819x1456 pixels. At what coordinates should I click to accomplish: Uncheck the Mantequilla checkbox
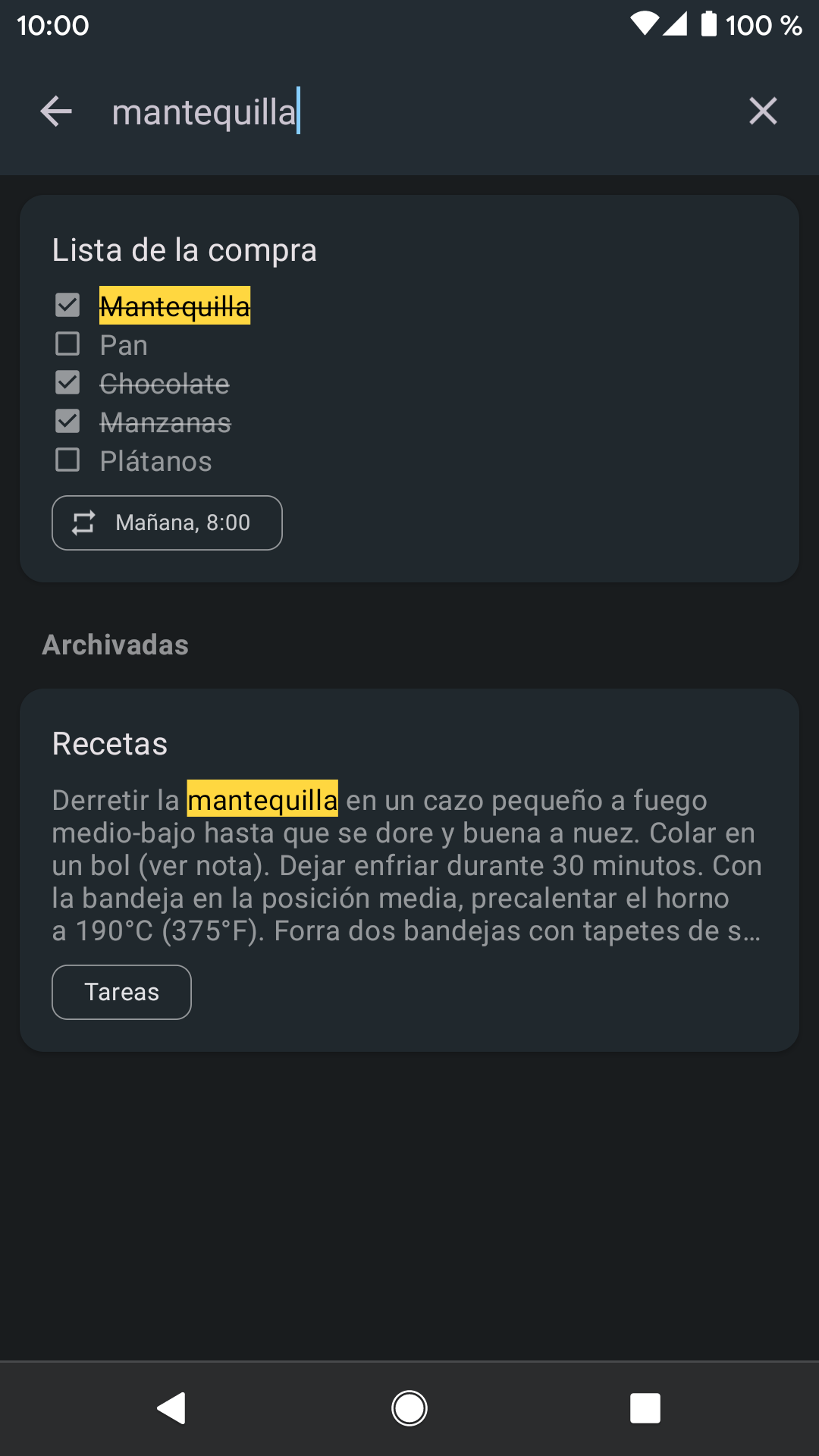pos(67,306)
